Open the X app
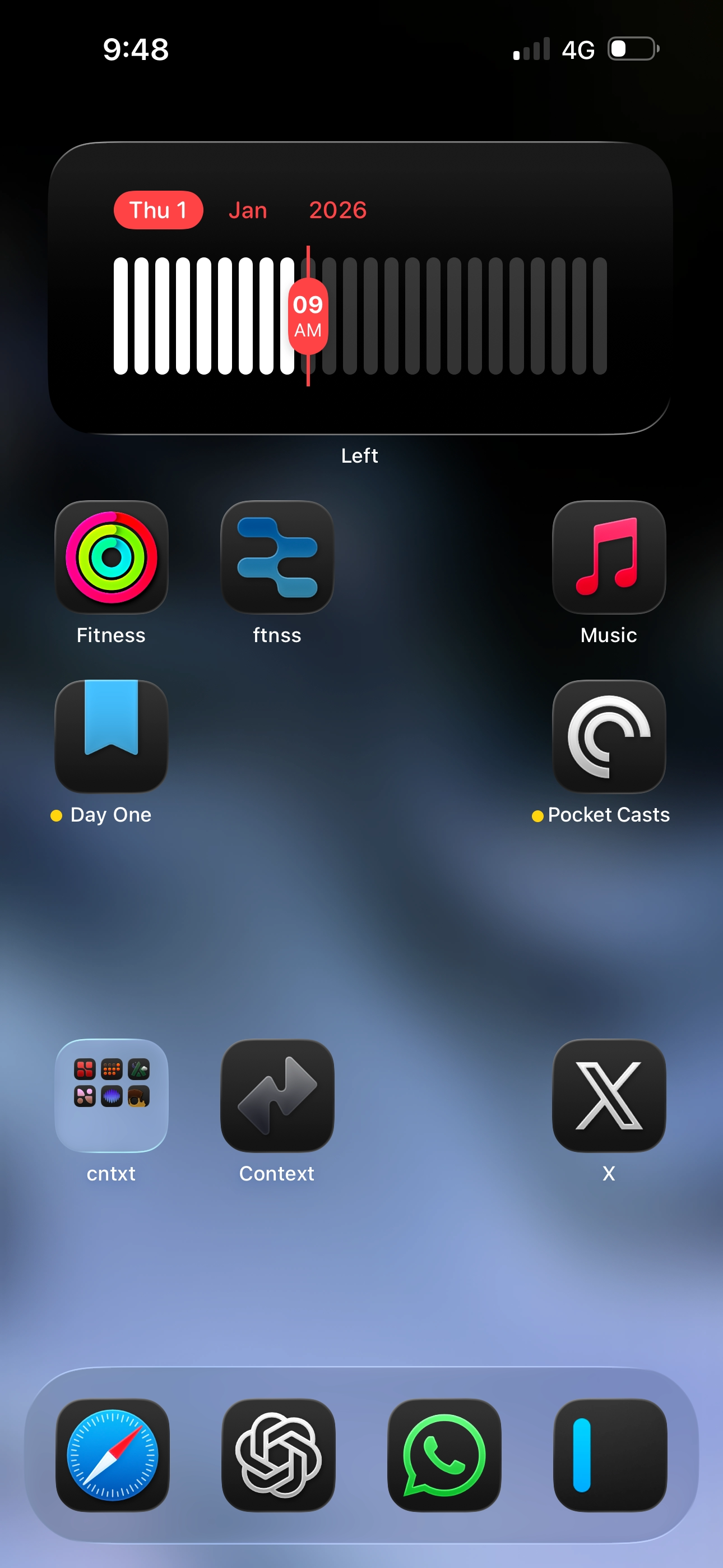This screenshot has width=723, height=1568. (609, 1095)
